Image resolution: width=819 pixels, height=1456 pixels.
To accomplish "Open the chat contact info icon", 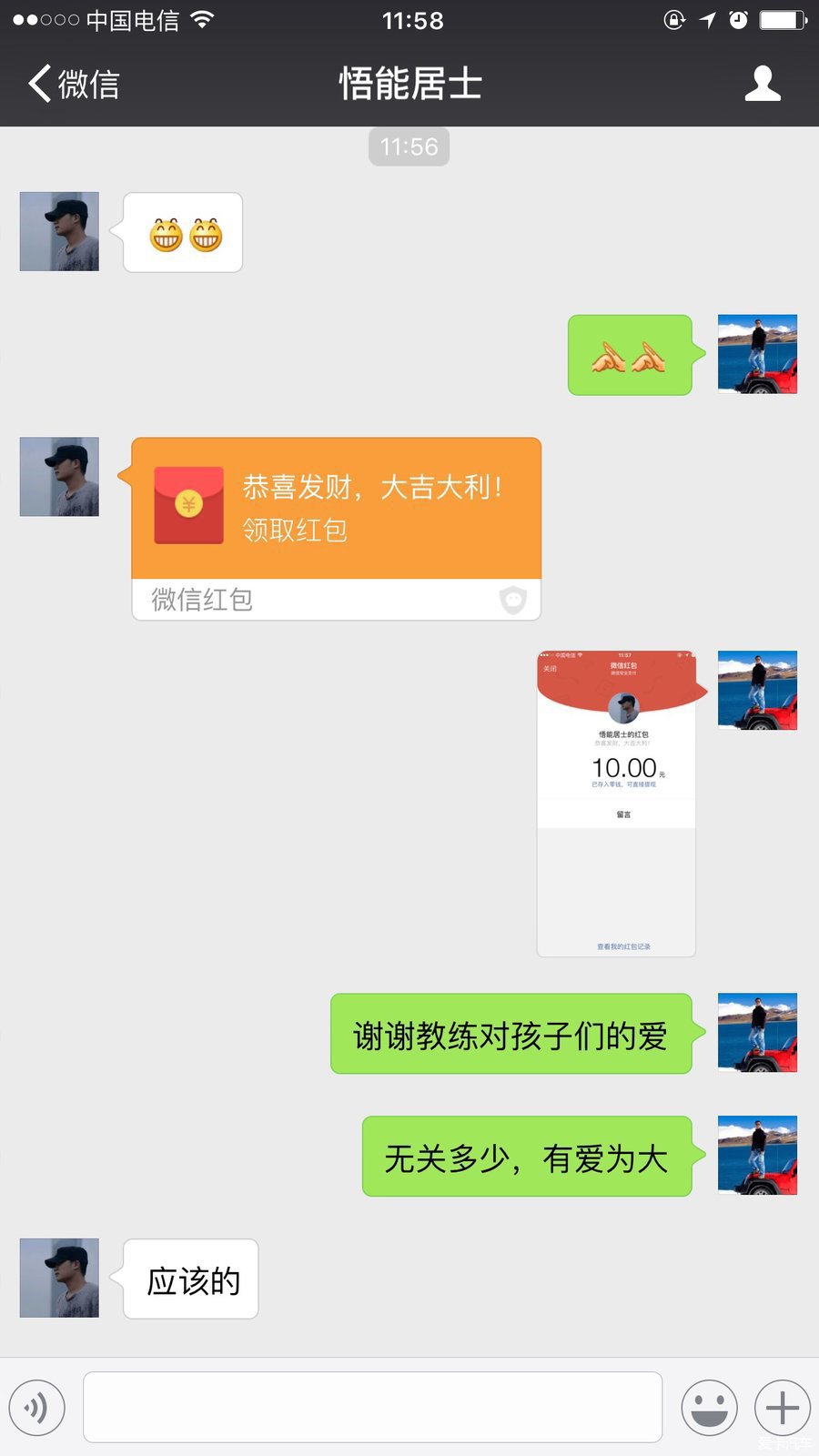I will 762,84.
